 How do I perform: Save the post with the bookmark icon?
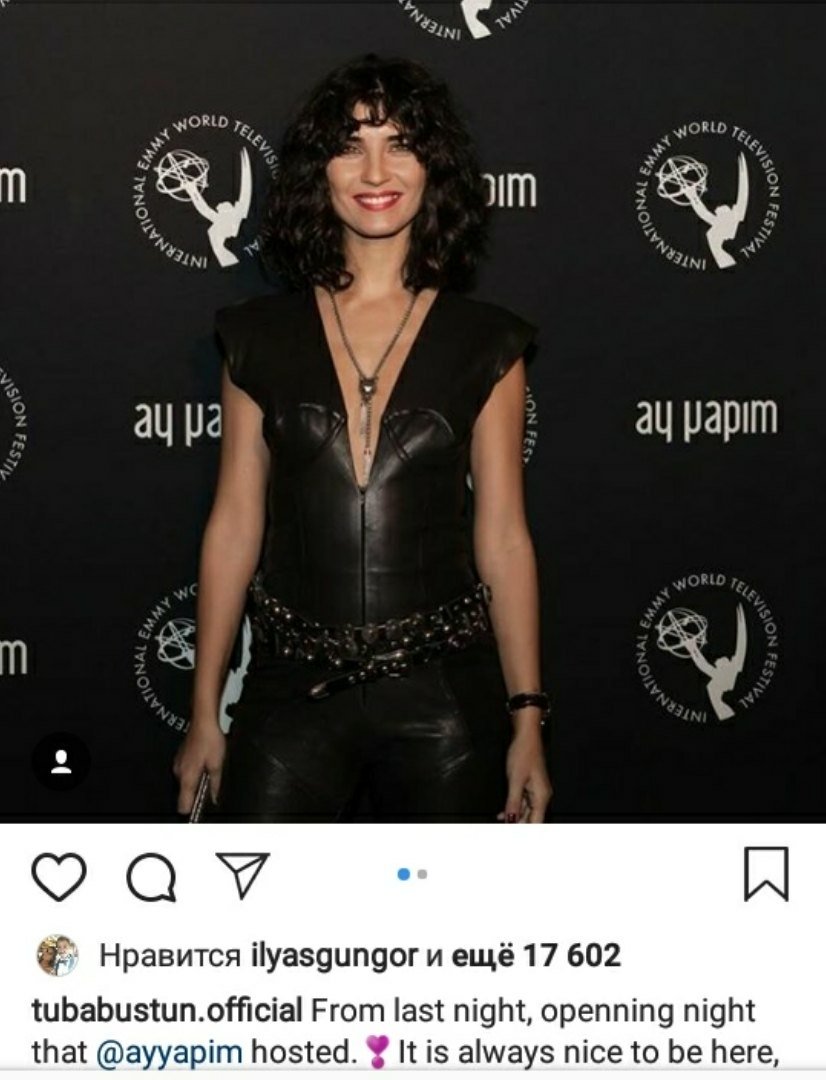(x=766, y=874)
